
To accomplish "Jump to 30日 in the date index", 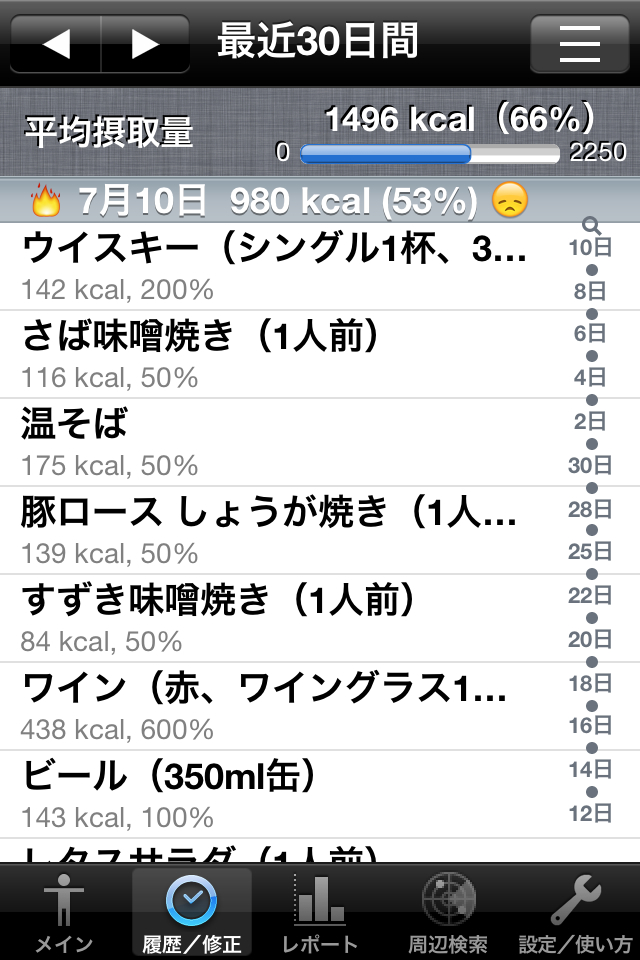I will pos(590,466).
